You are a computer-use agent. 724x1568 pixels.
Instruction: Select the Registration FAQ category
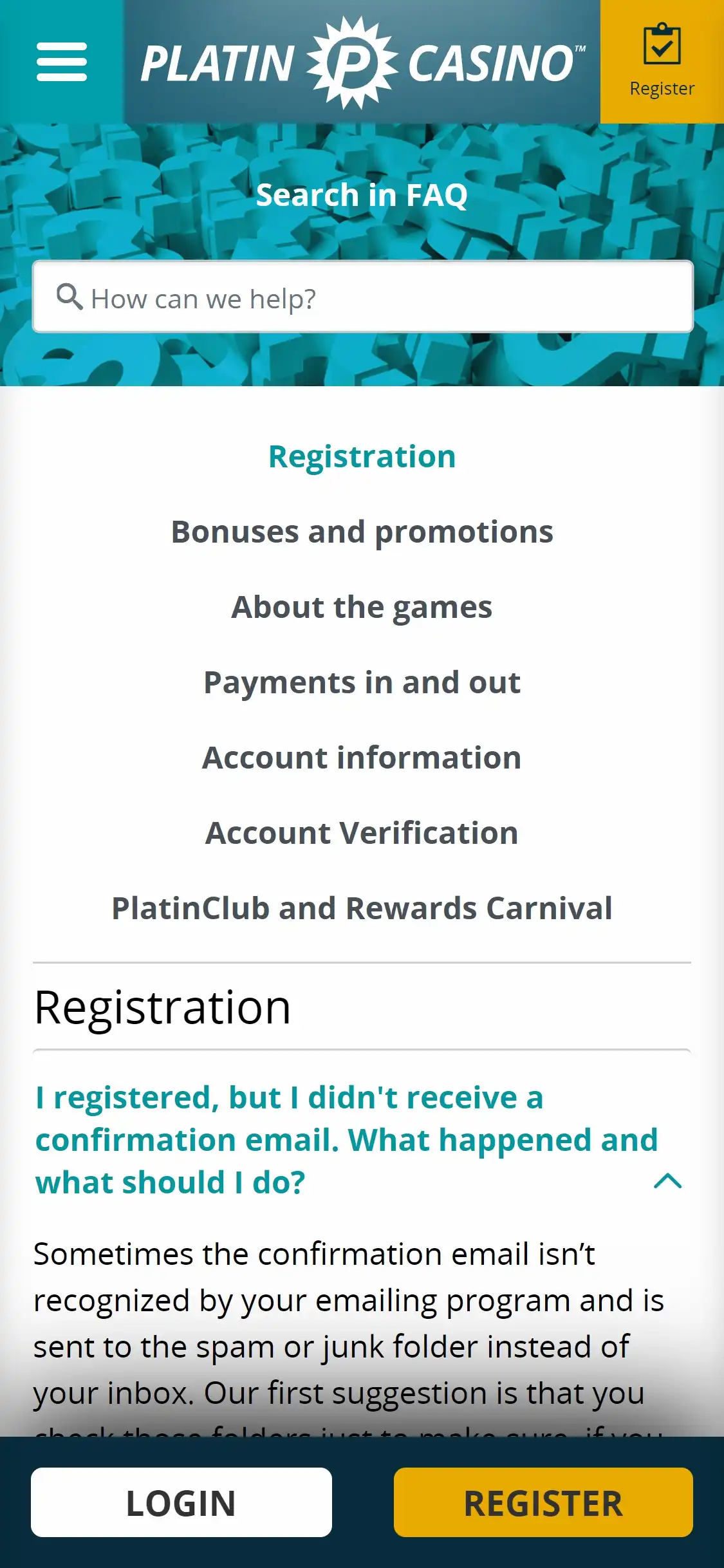362,457
